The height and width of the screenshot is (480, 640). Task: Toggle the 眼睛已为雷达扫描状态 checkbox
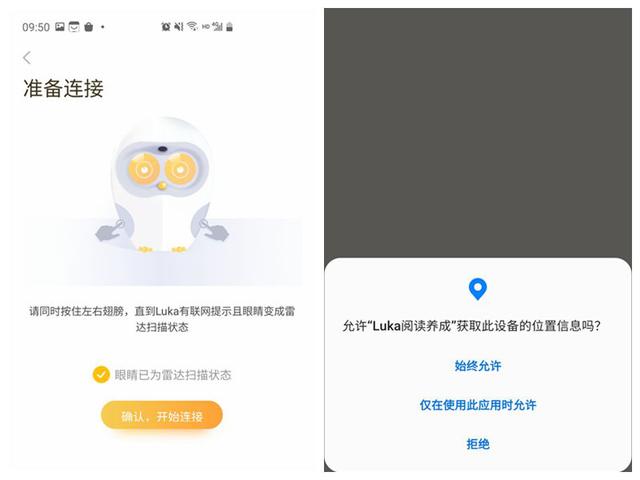pyautogui.click(x=101, y=374)
